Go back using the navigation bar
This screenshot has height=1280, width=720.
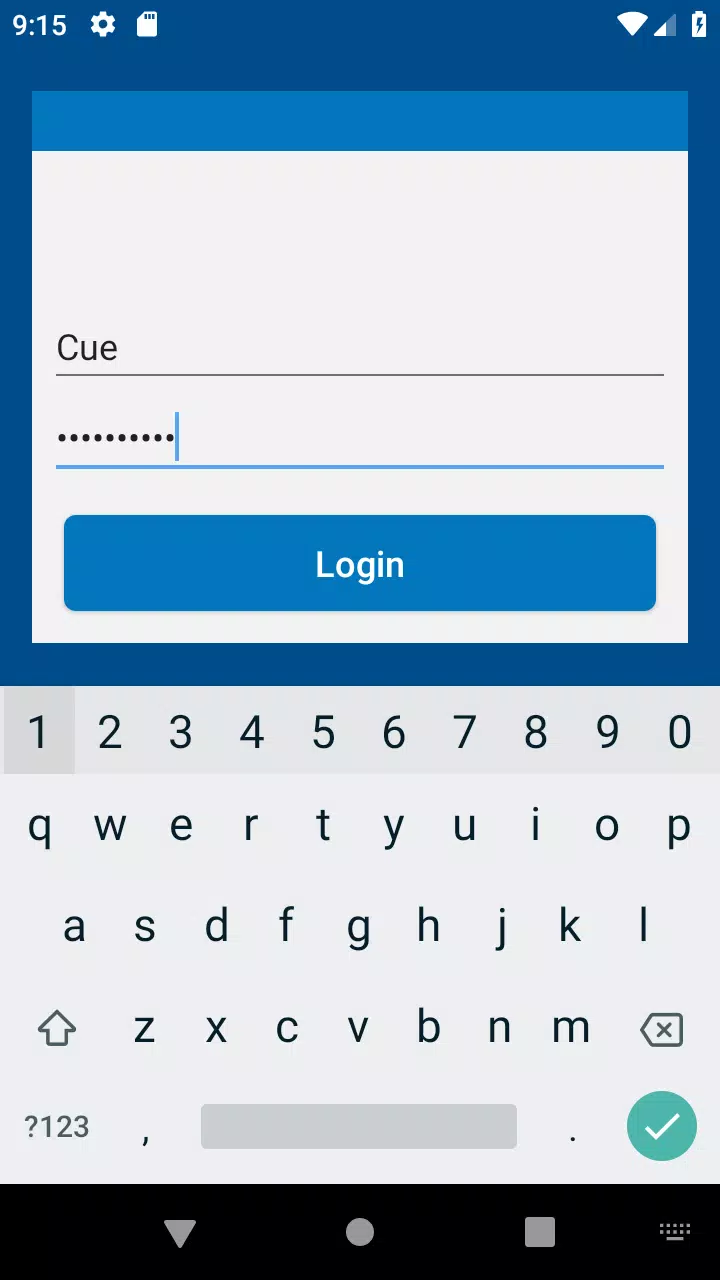[x=180, y=1233]
